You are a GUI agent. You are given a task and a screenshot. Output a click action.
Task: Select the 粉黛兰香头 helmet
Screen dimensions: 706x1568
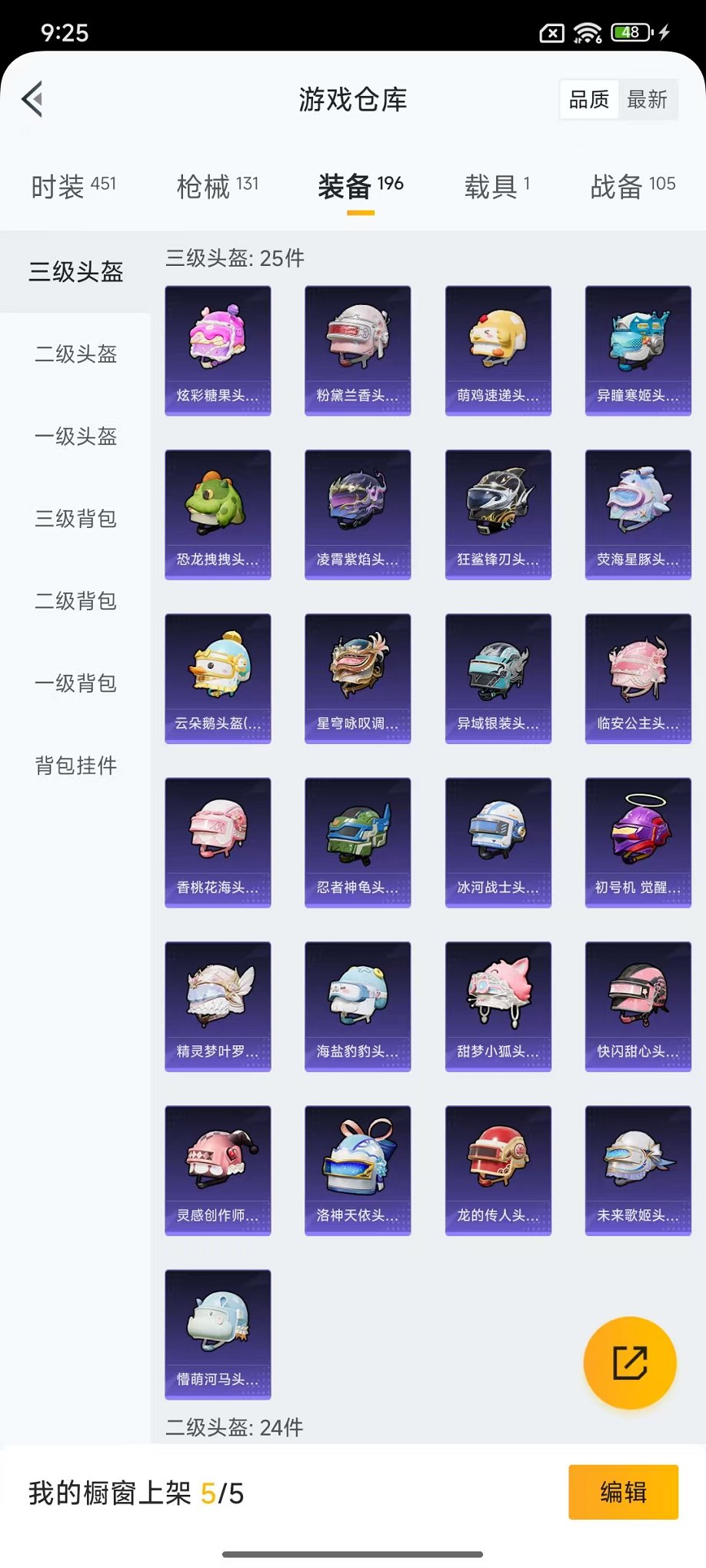(358, 350)
